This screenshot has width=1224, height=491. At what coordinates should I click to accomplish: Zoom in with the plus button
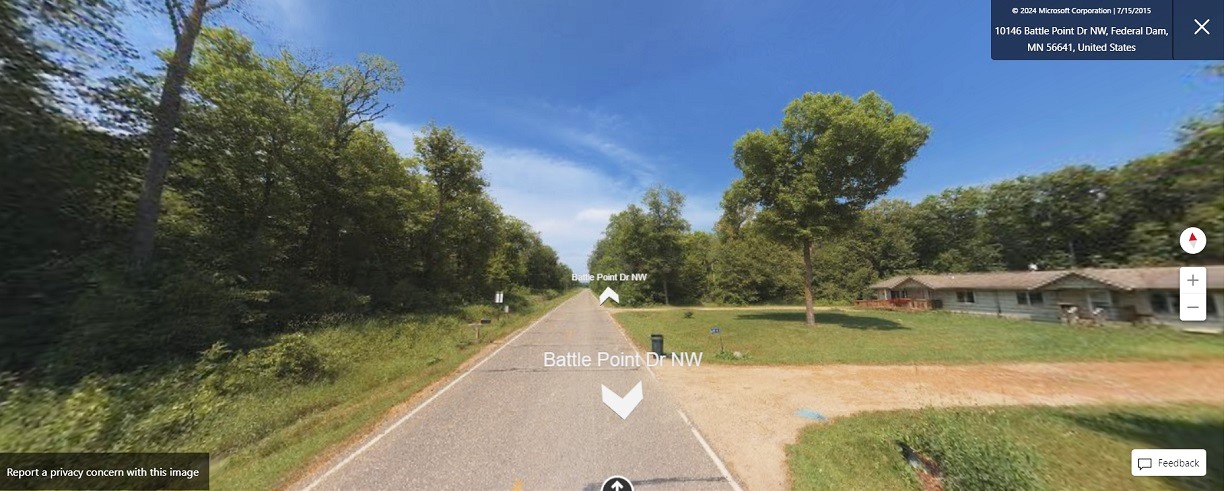(x=1193, y=280)
